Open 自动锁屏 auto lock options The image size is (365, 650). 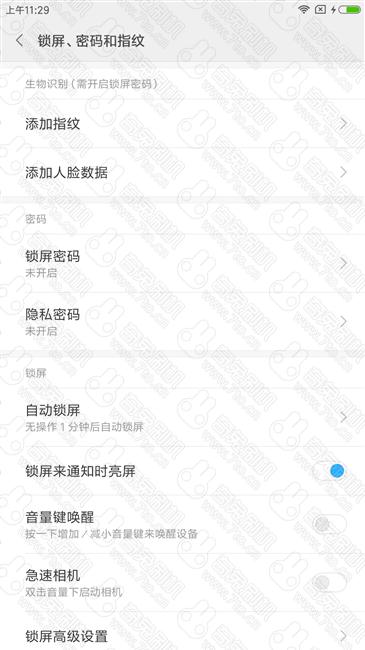(182, 417)
